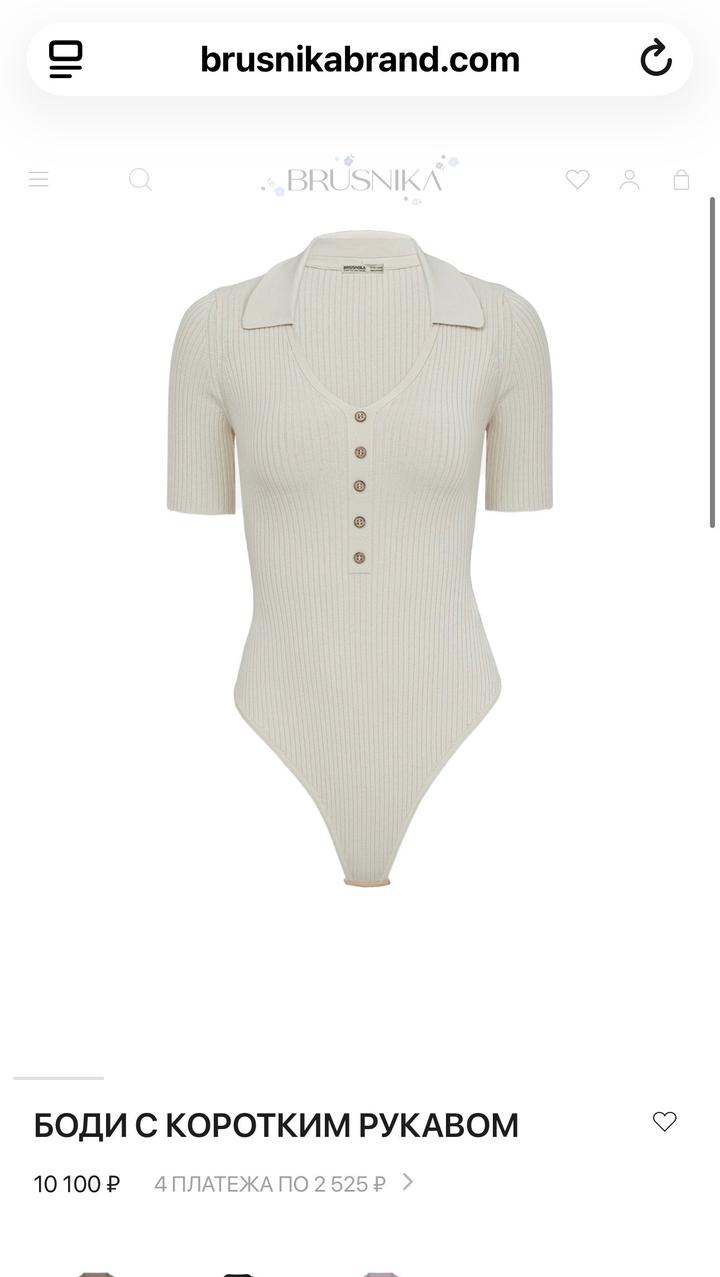The image size is (720, 1277).
Task: Open the hamburger menu
Action: coord(38,179)
